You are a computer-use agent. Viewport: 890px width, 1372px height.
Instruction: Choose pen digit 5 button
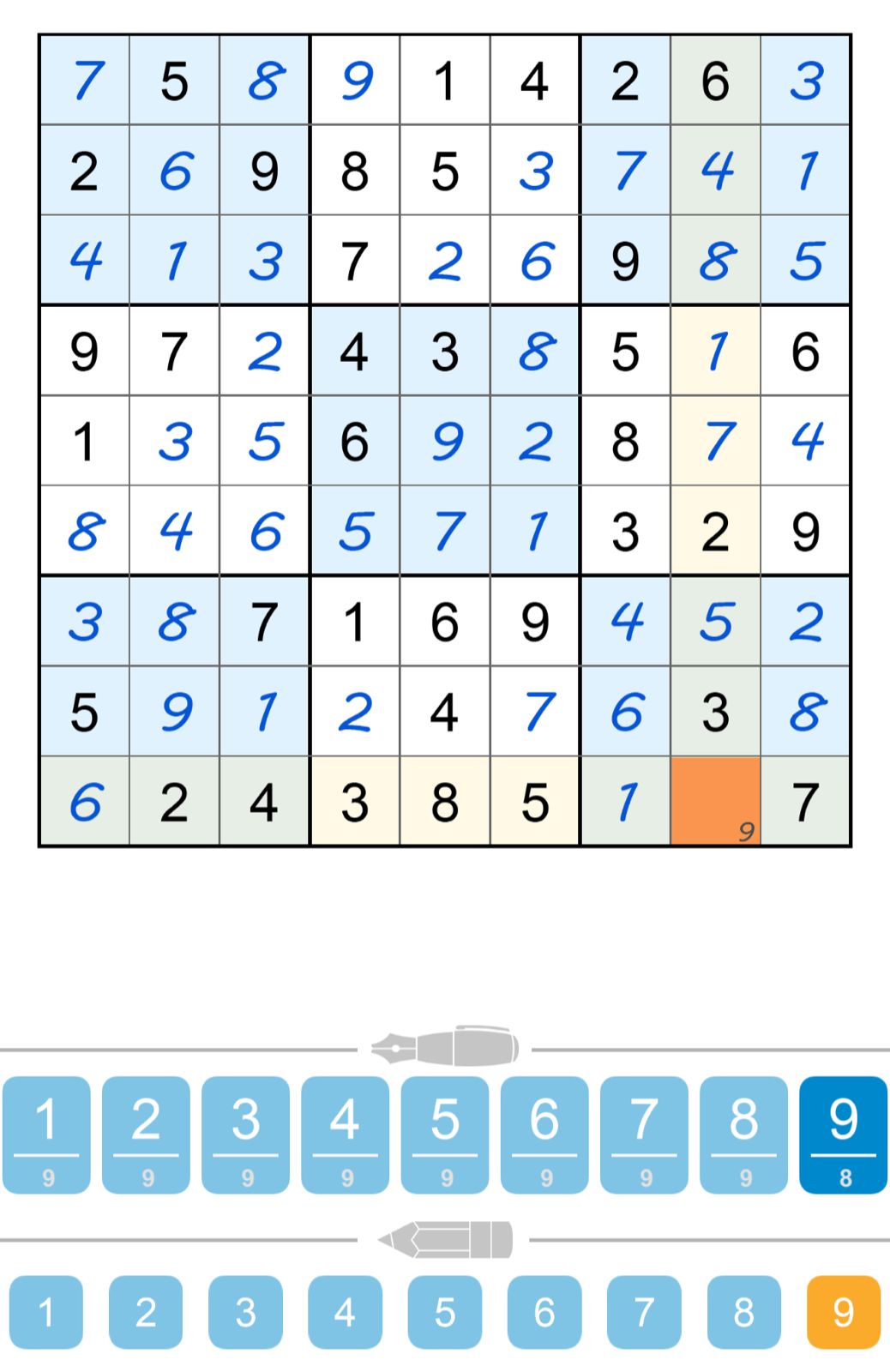pyautogui.click(x=444, y=1134)
